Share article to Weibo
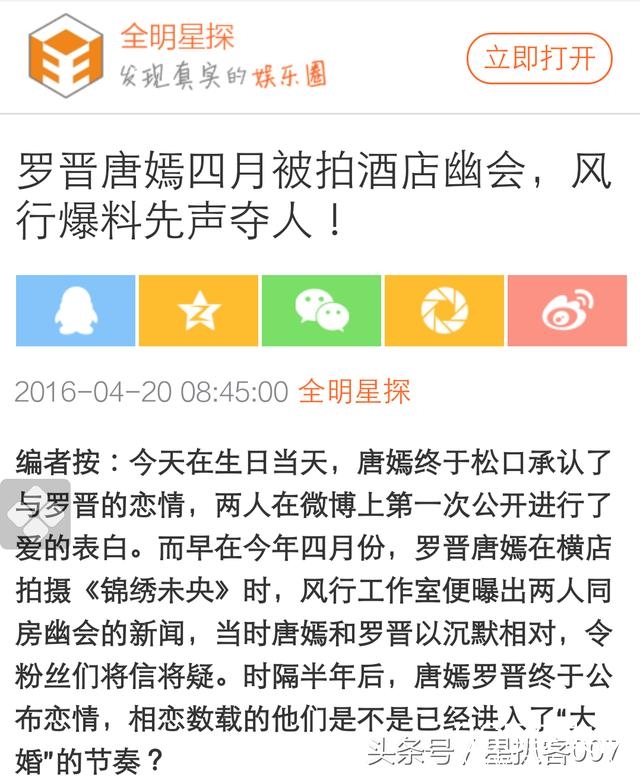The image size is (640, 777). tap(567, 311)
